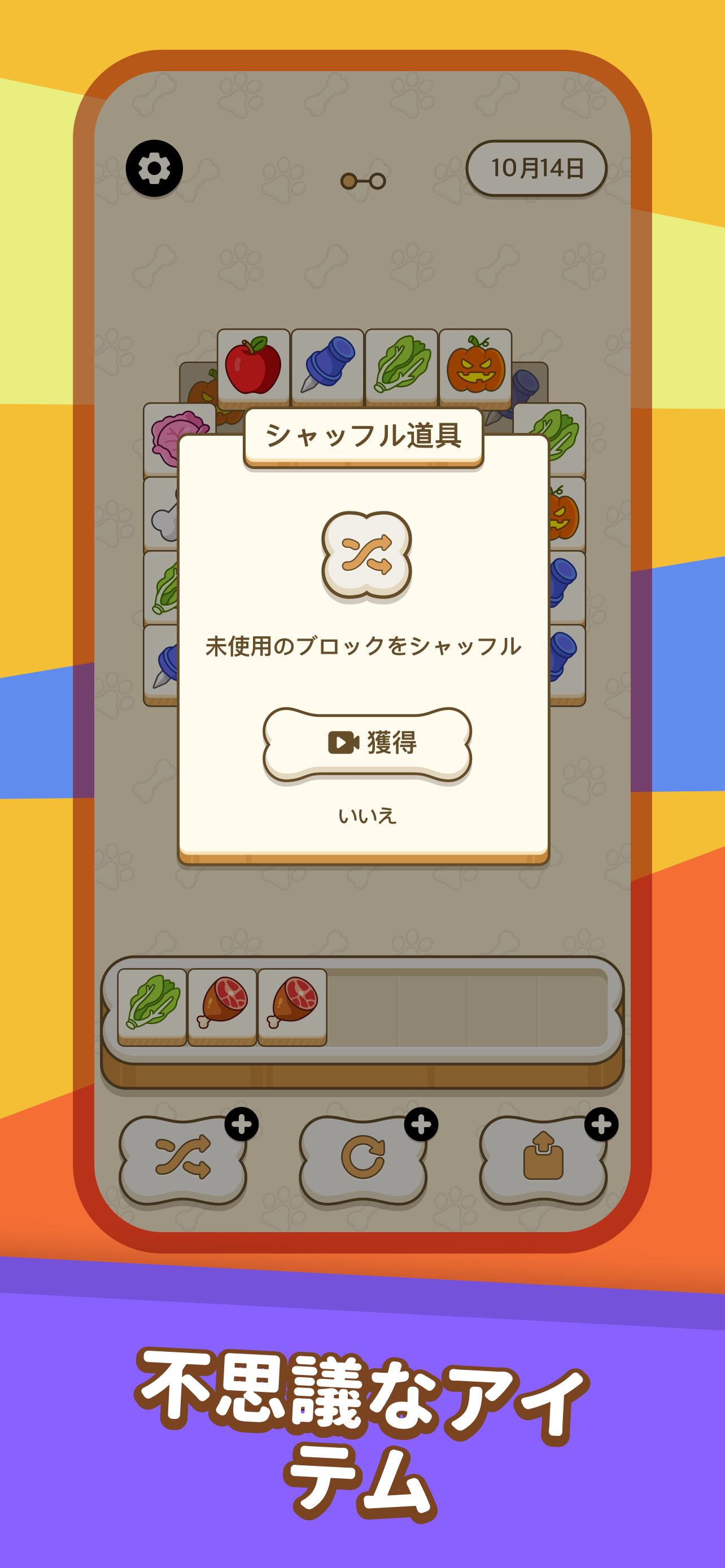Select the jack-o'-lantern pumpkin tile top row
725x1568 pixels.
[474, 365]
